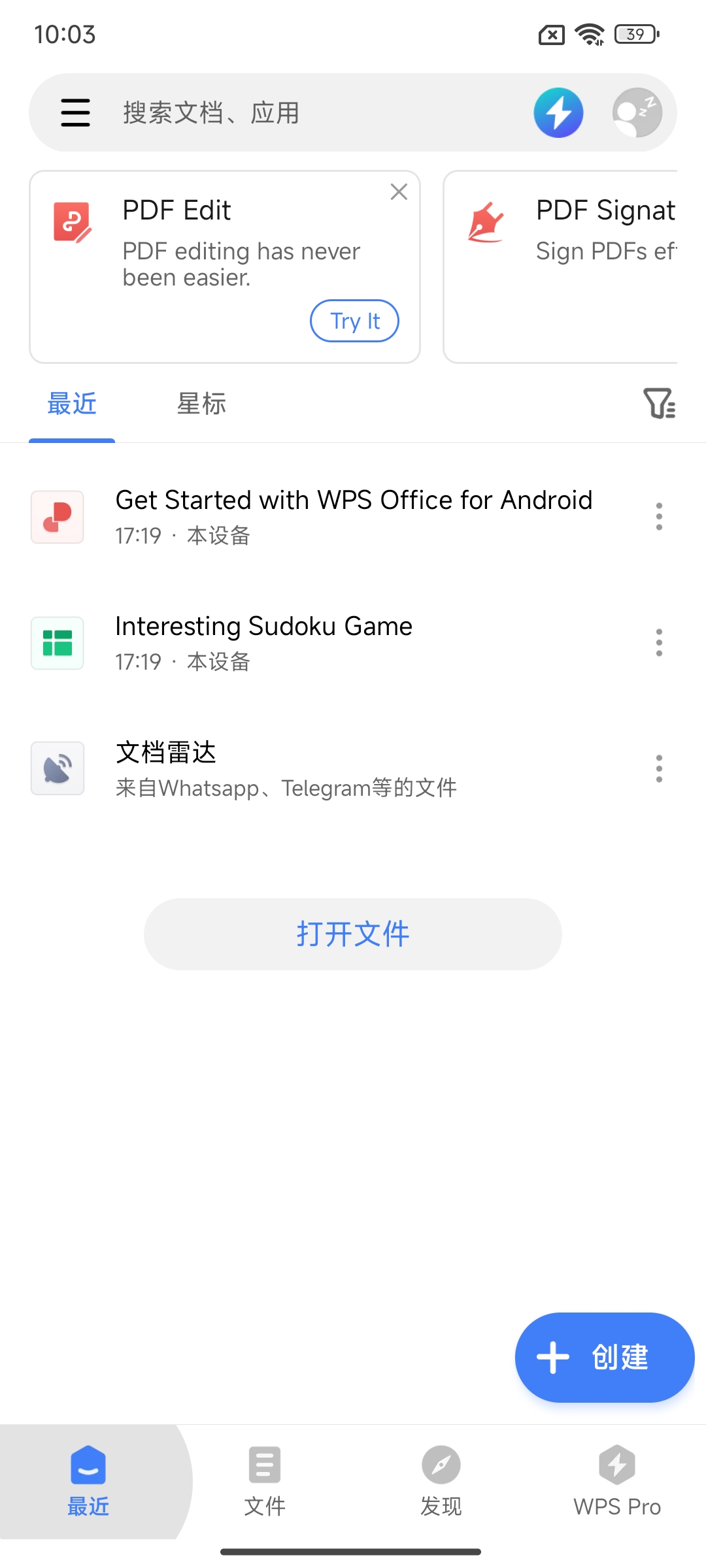
Task: Open 文档雷达 document radar
Action: 261,769
